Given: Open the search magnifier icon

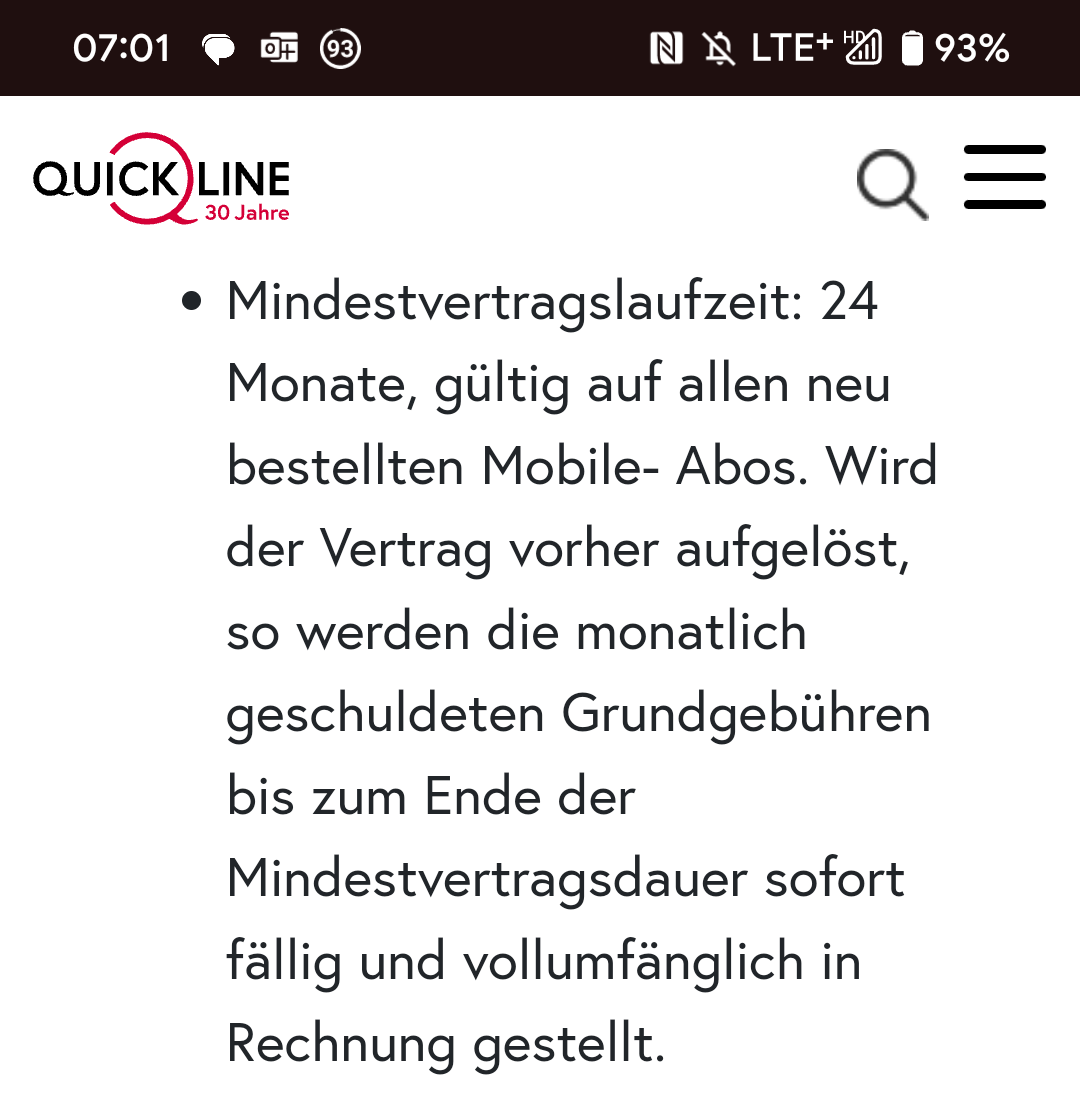Looking at the screenshot, I should [890, 184].
